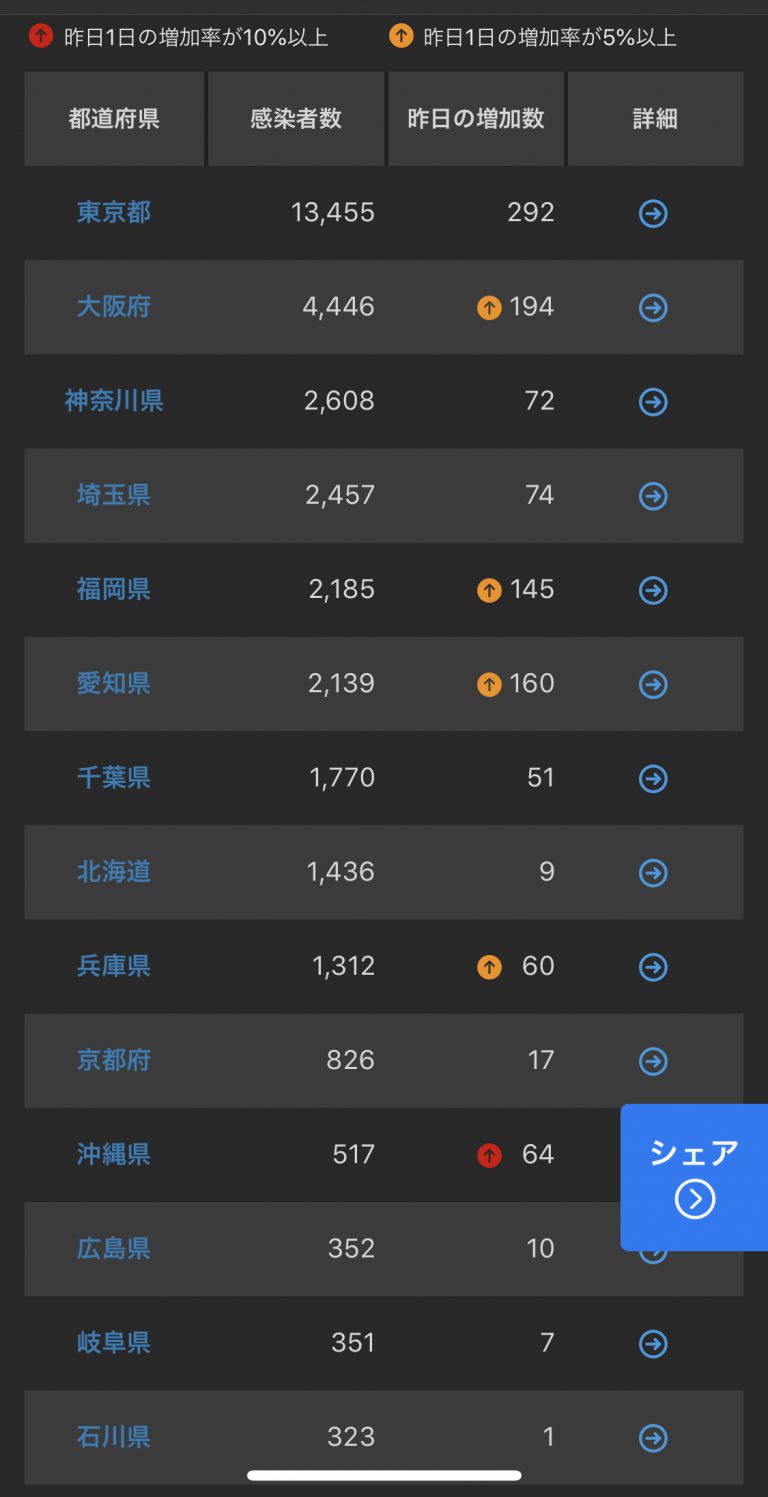Open the 東京都 prefecture link
Screen dimensions: 768x1497
point(114,212)
